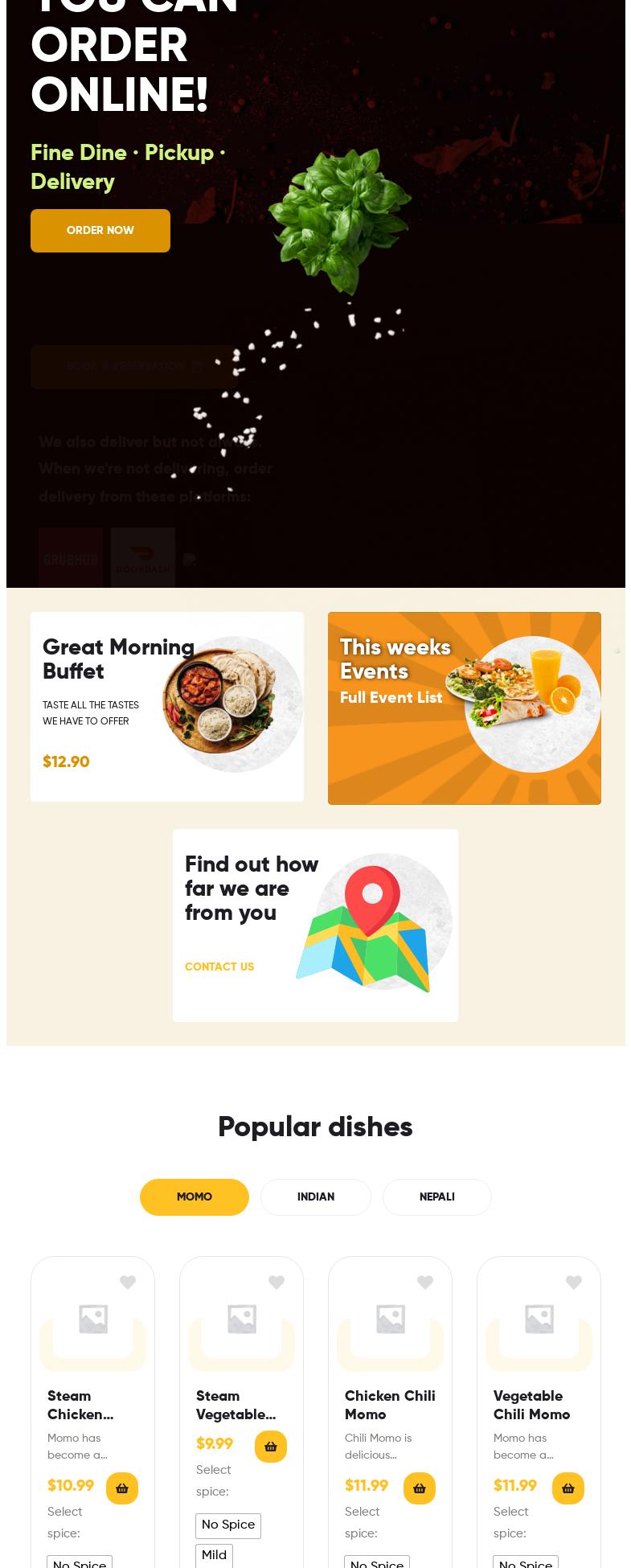Tap the Order Now button
Image resolution: width=631 pixels, height=1568 pixels.
[x=100, y=231]
